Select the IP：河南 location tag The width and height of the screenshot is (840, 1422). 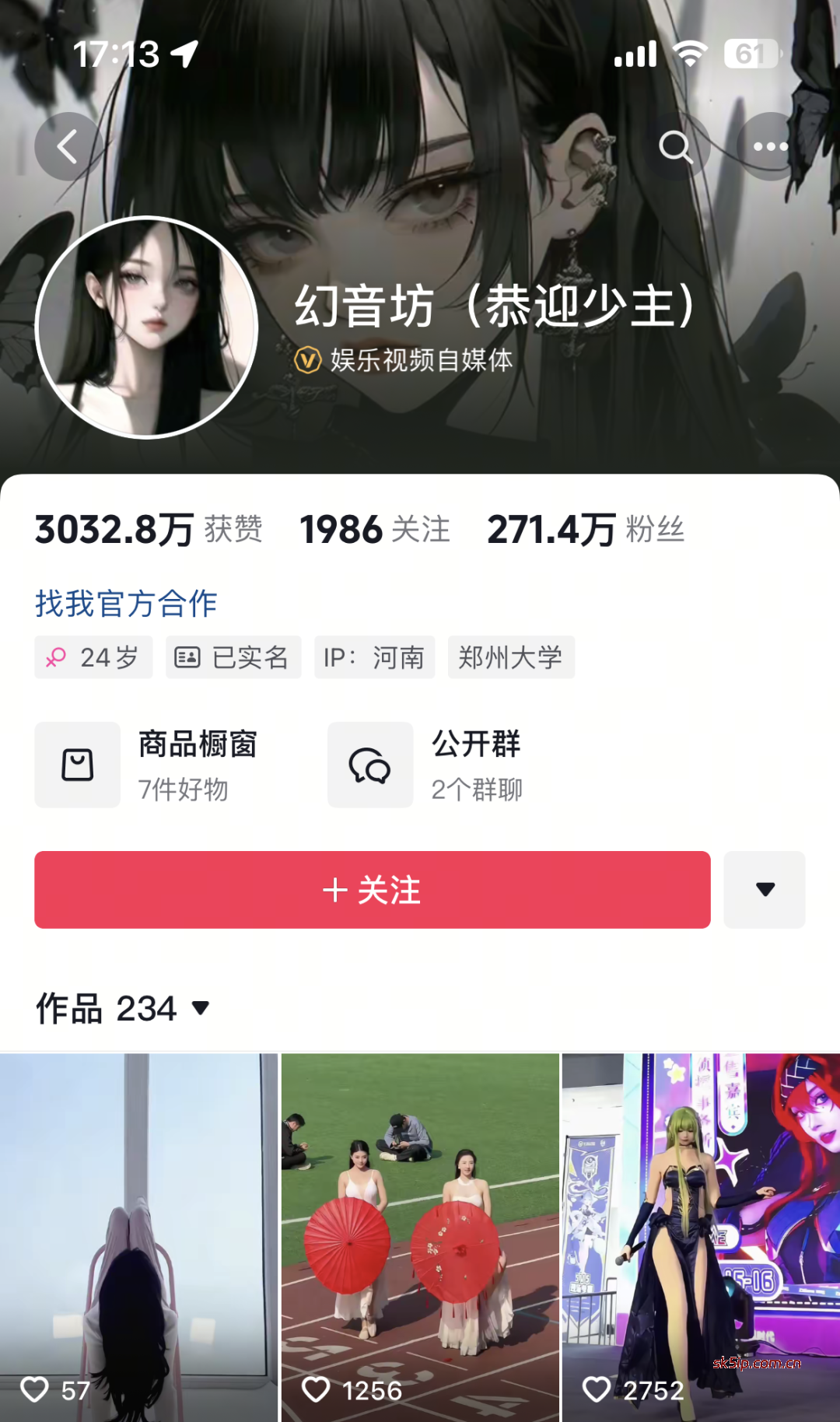tap(373, 657)
